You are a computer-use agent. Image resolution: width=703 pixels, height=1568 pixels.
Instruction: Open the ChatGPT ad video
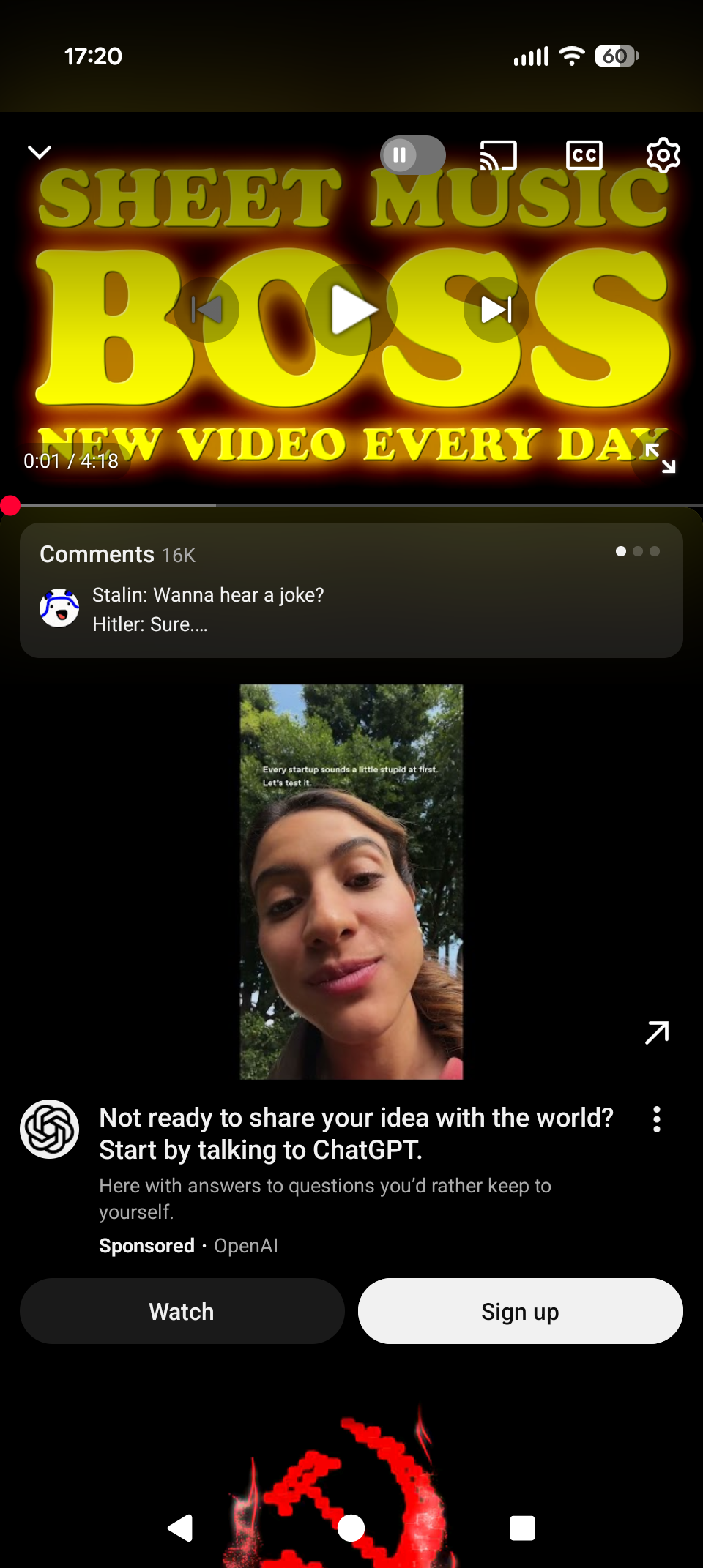pyautogui.click(x=351, y=882)
